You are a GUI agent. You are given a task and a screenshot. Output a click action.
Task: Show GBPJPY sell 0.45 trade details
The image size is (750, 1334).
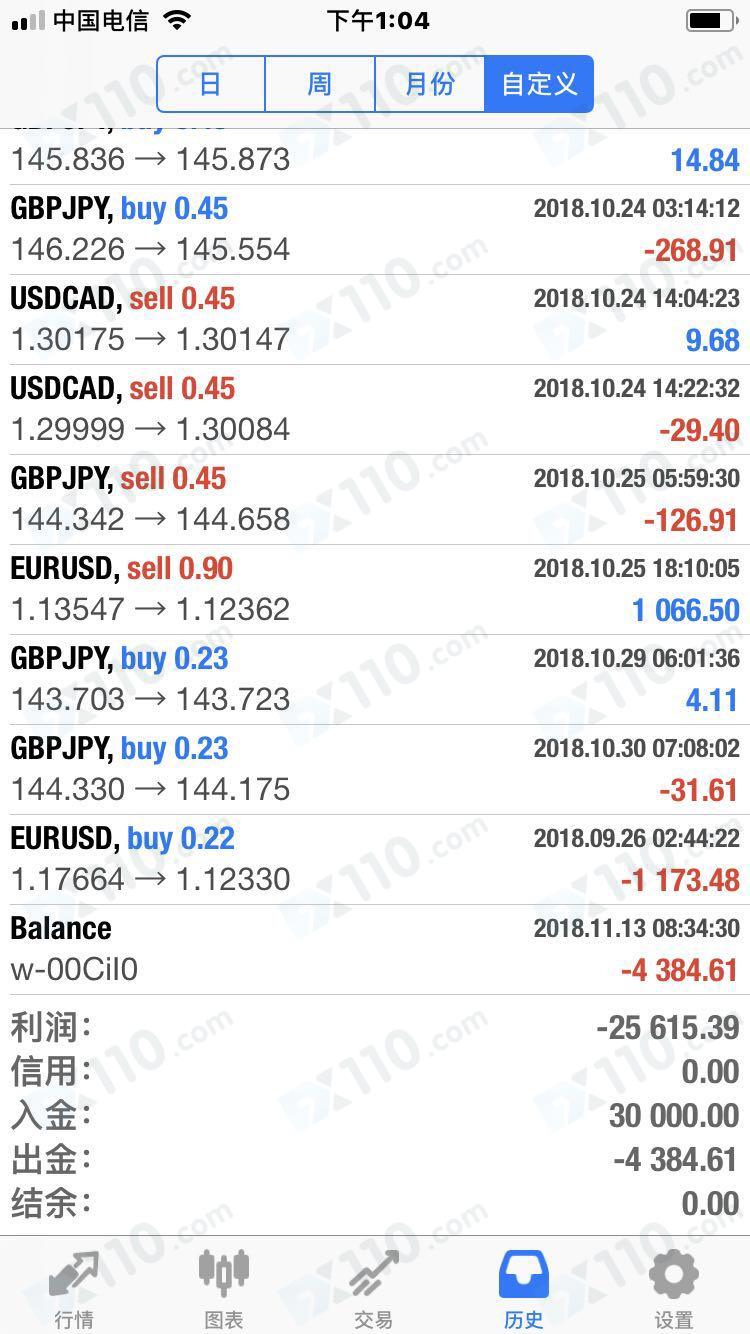tap(375, 499)
